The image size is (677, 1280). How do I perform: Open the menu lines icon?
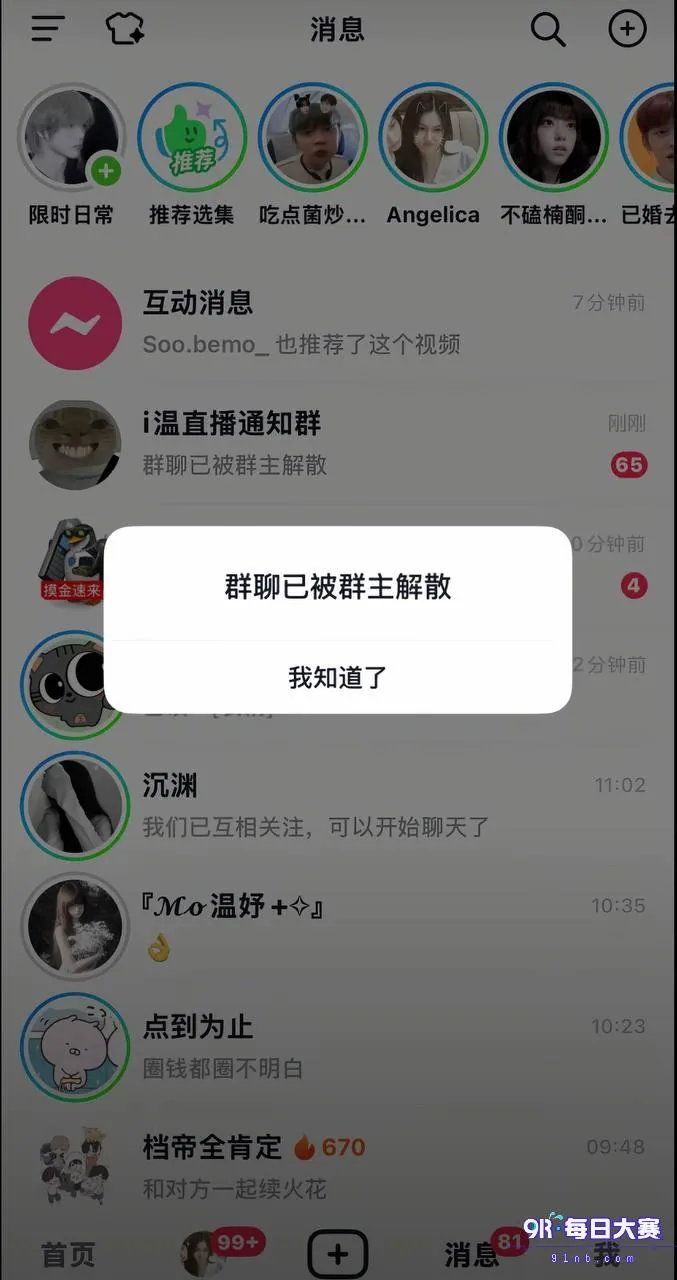(48, 30)
